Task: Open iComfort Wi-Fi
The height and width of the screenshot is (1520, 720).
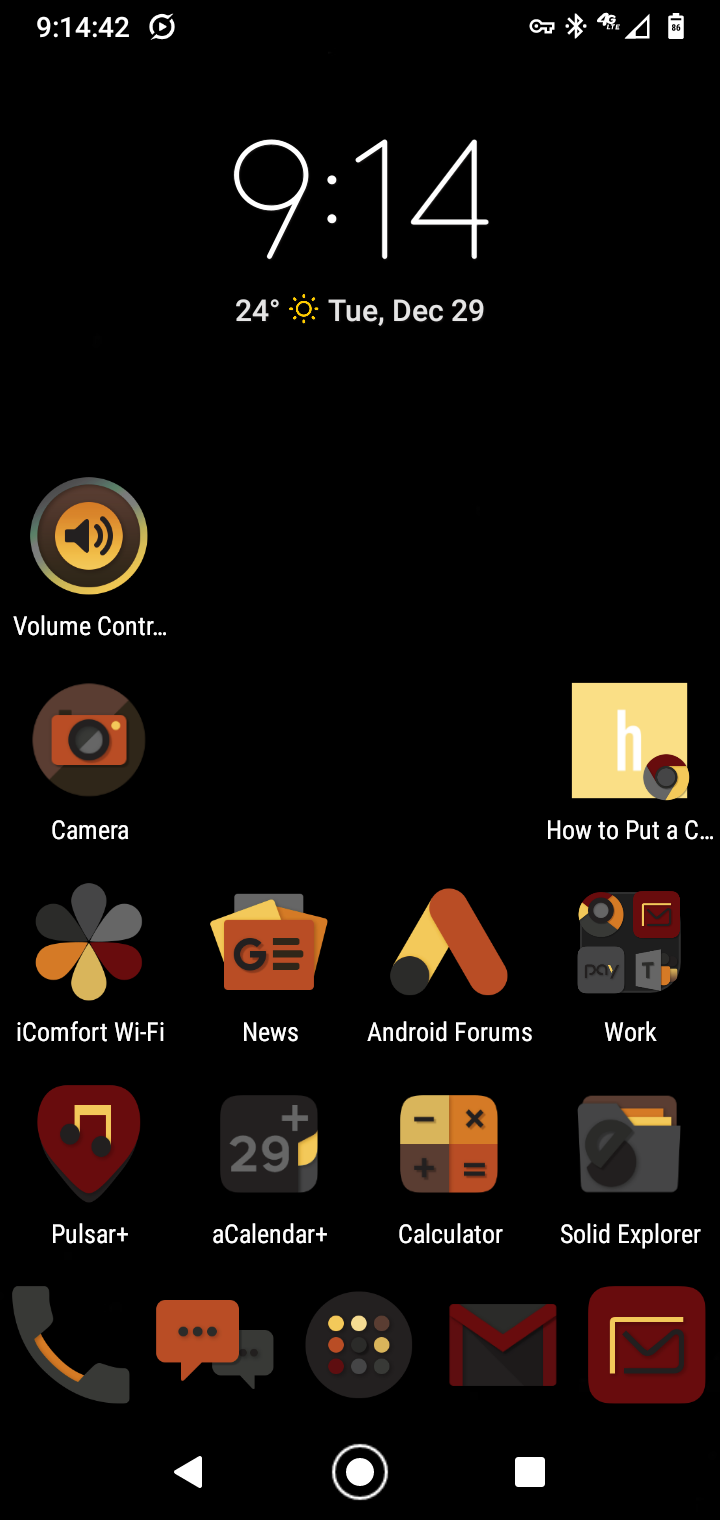Action: pos(89,943)
